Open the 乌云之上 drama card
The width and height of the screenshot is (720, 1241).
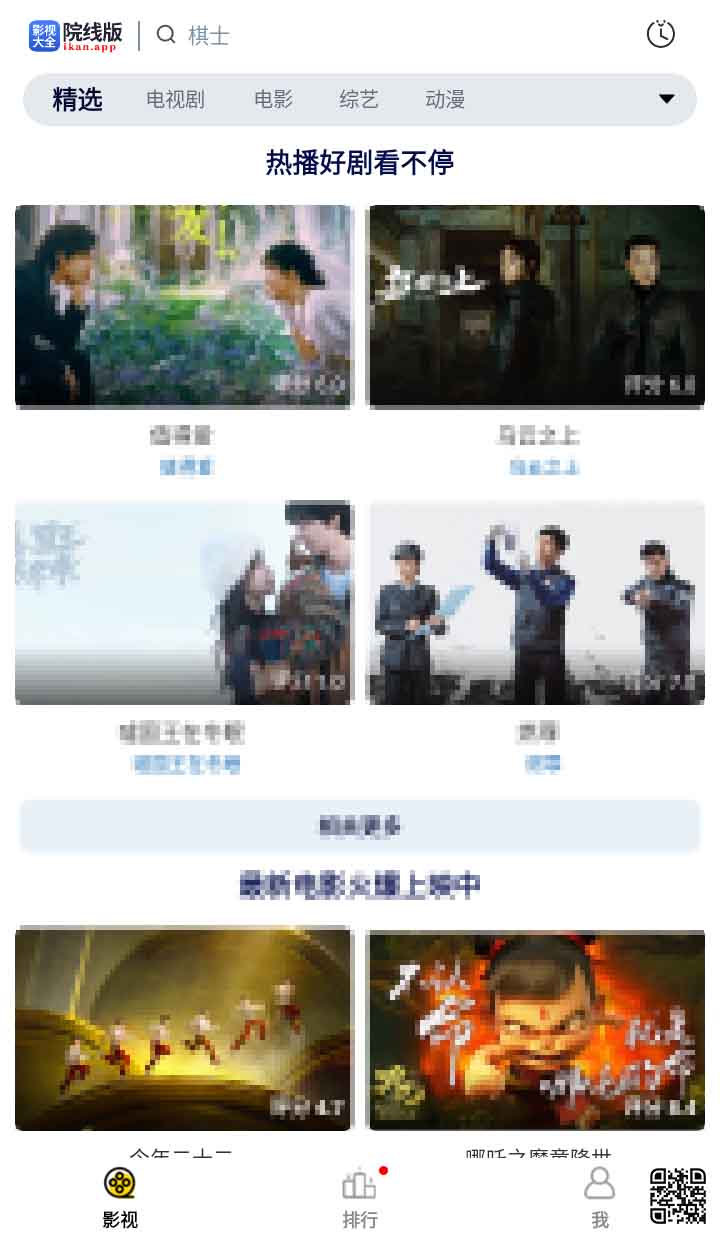click(537, 306)
